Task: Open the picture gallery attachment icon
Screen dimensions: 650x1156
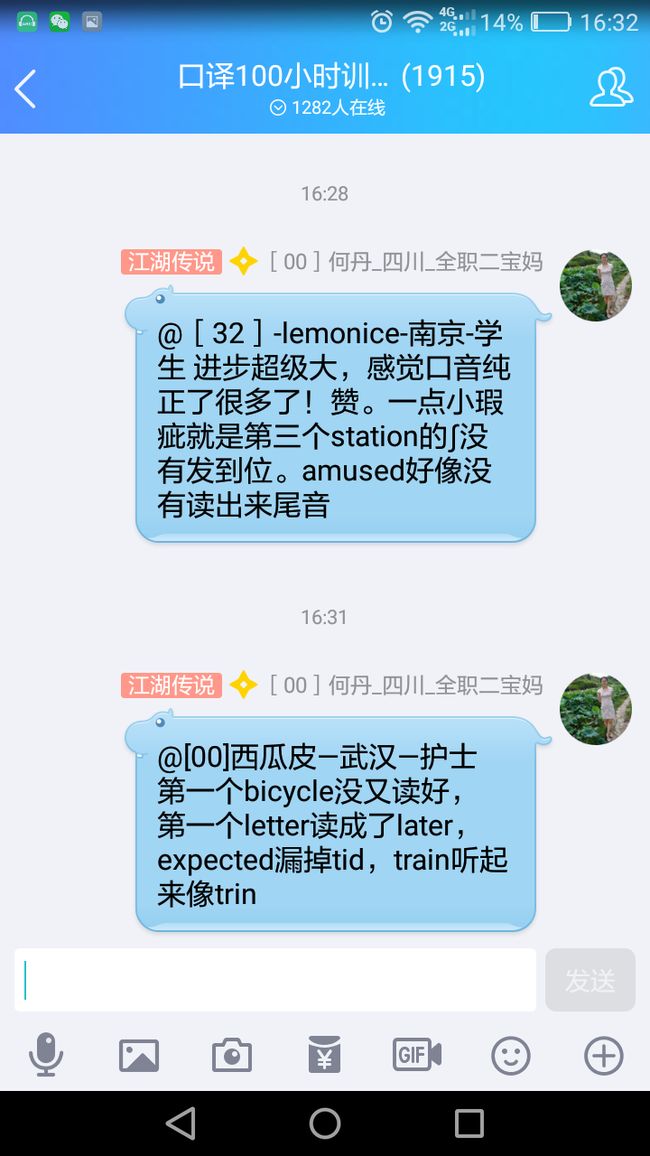Action: (x=139, y=1055)
